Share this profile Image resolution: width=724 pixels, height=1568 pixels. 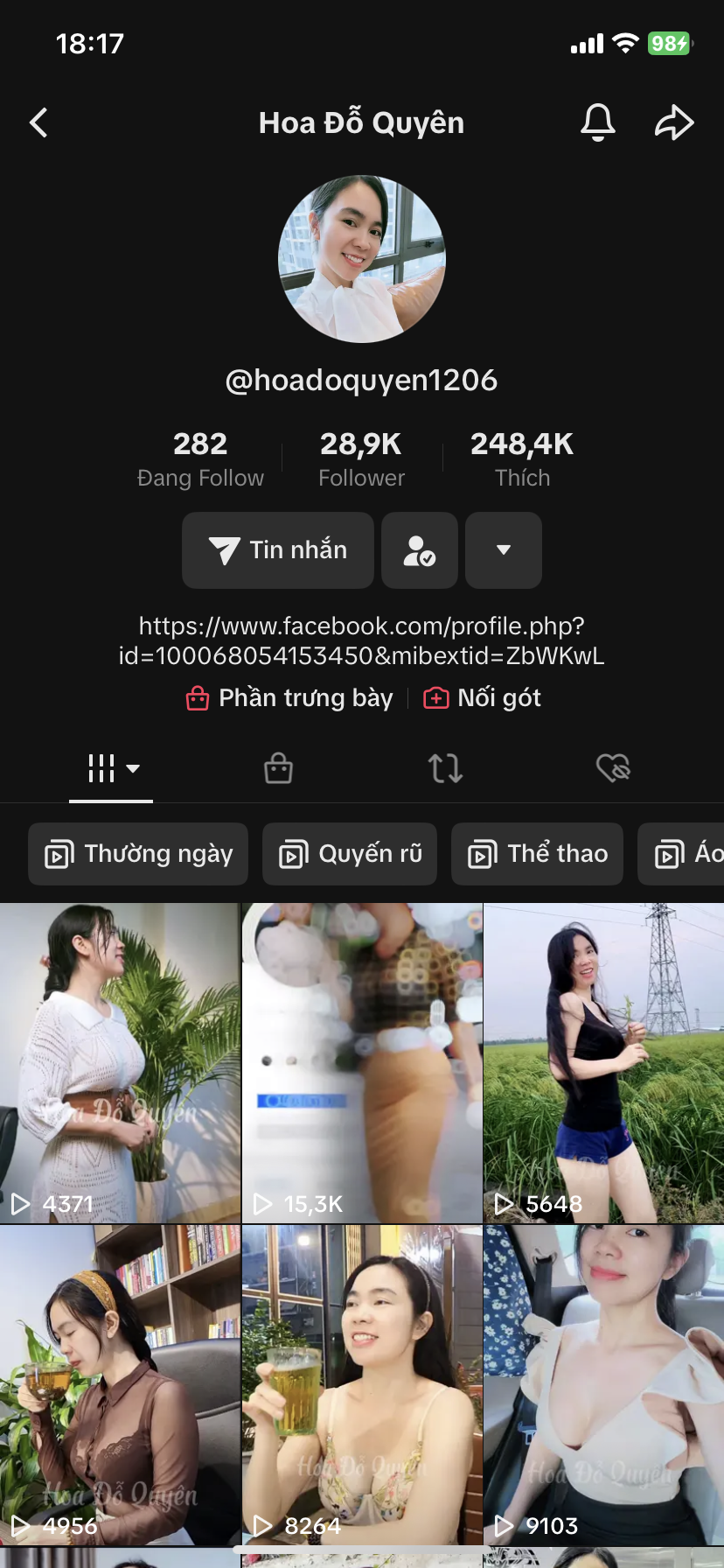tap(674, 122)
